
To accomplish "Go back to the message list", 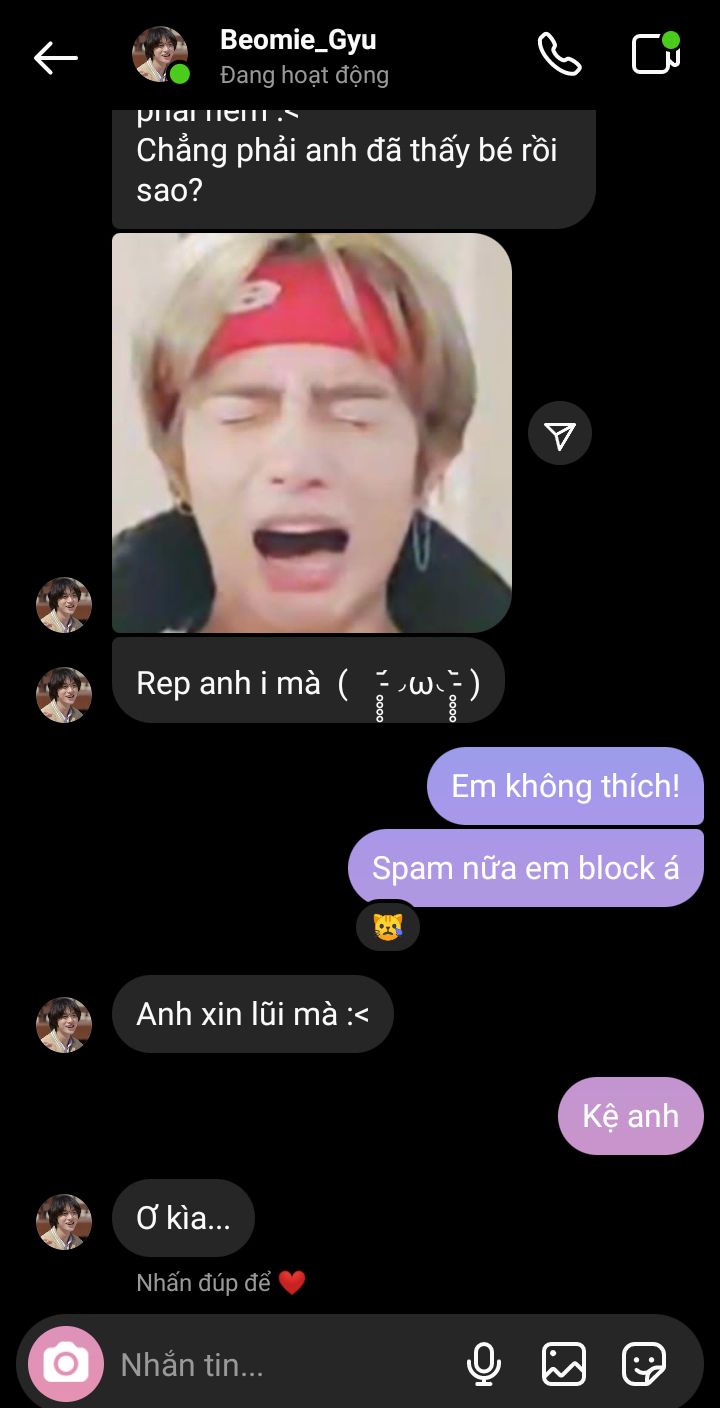I will coord(55,58).
